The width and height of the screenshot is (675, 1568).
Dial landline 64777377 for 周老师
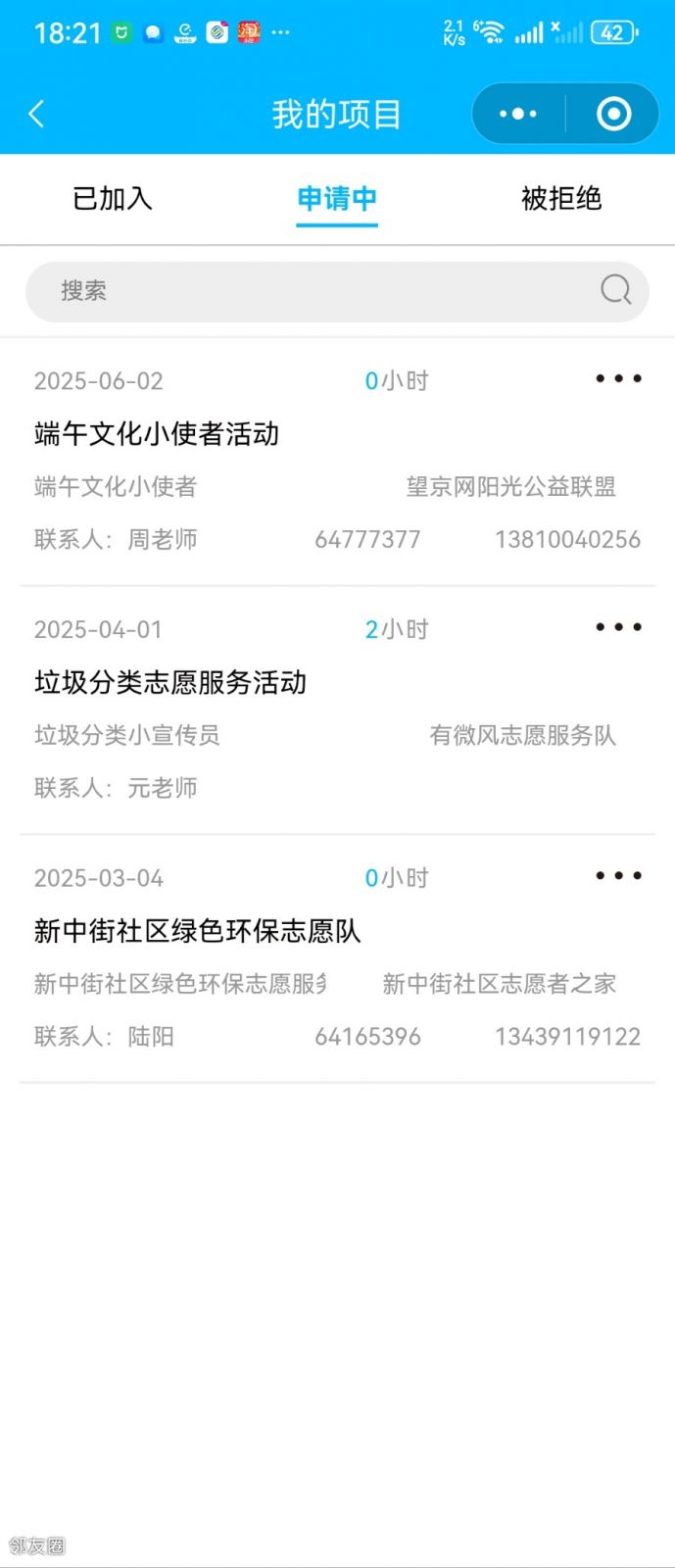click(x=367, y=540)
